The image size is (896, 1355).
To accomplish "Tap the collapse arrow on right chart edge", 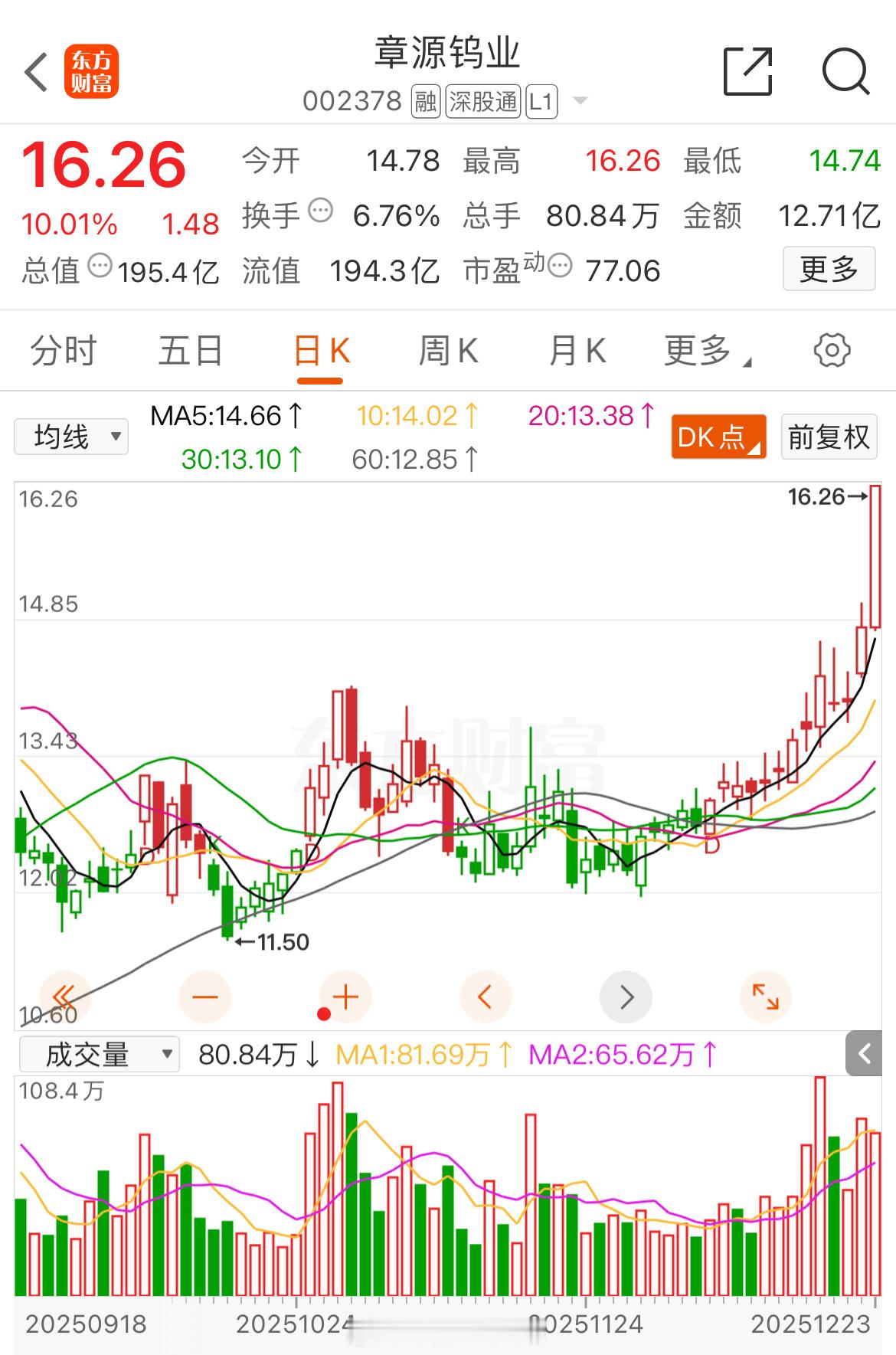I will tap(864, 1053).
